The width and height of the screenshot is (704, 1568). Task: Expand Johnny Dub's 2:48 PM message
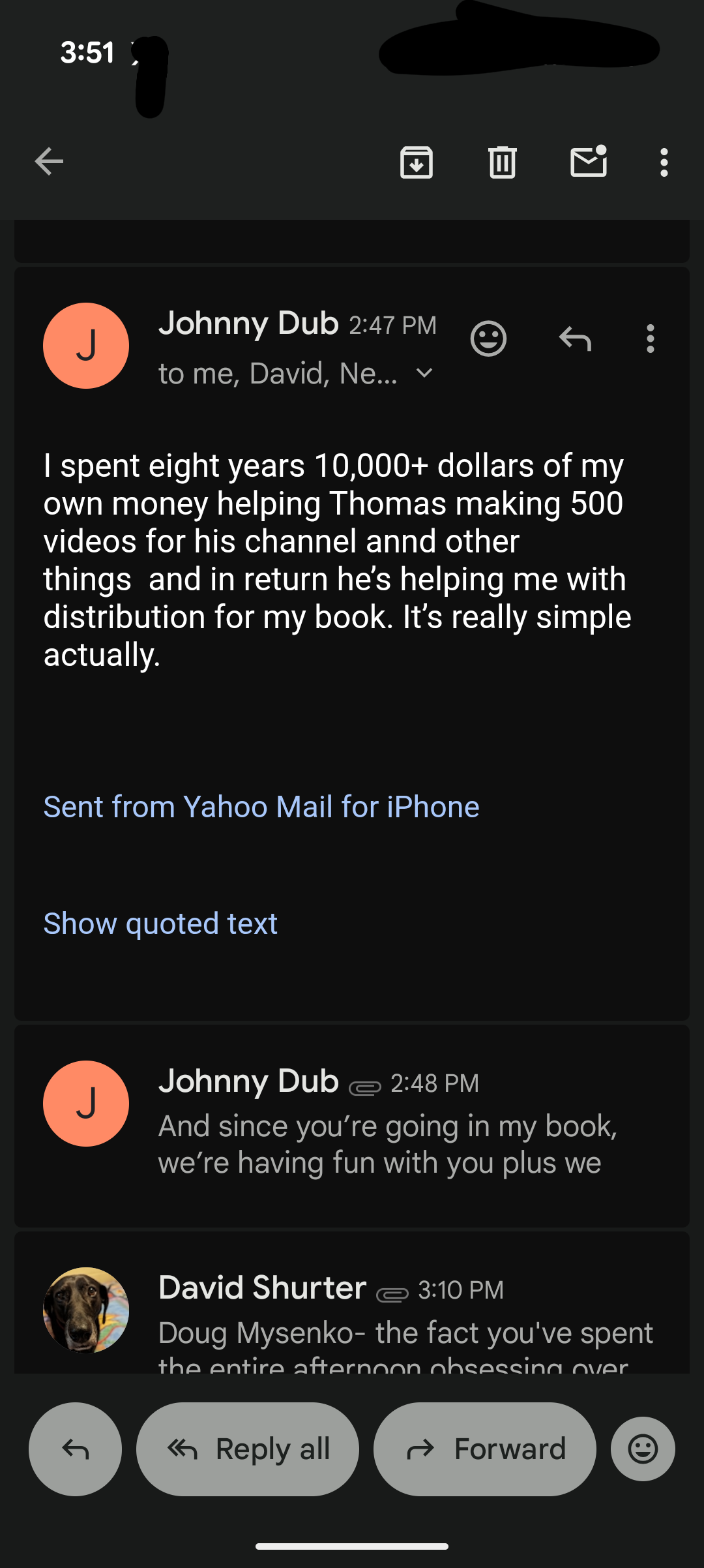pyautogui.click(x=387, y=1126)
